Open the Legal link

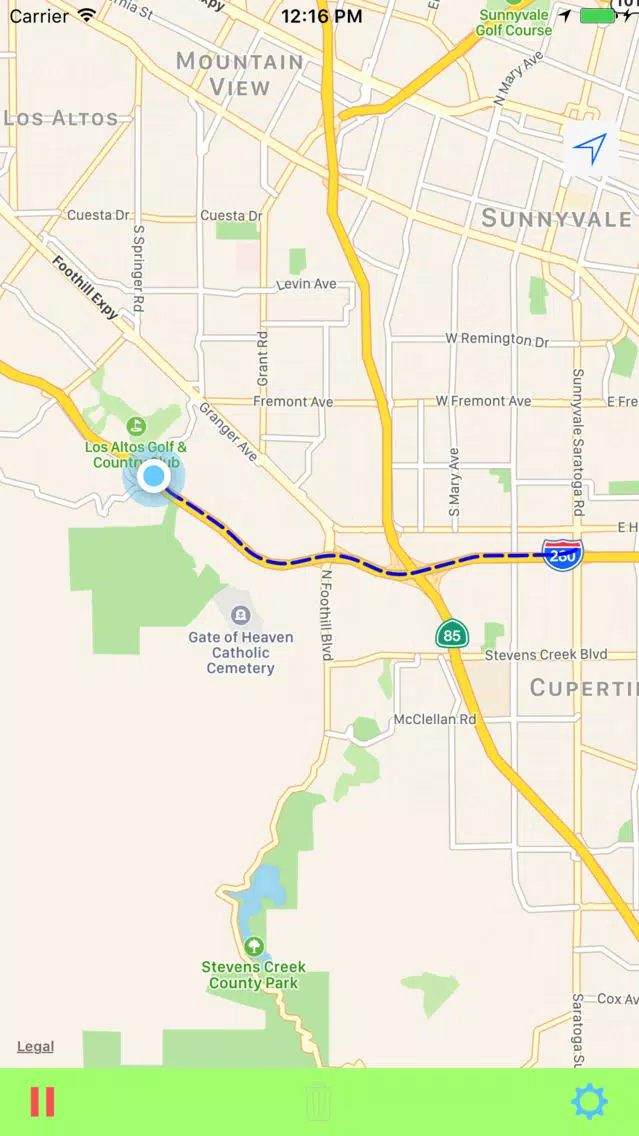(36, 1046)
